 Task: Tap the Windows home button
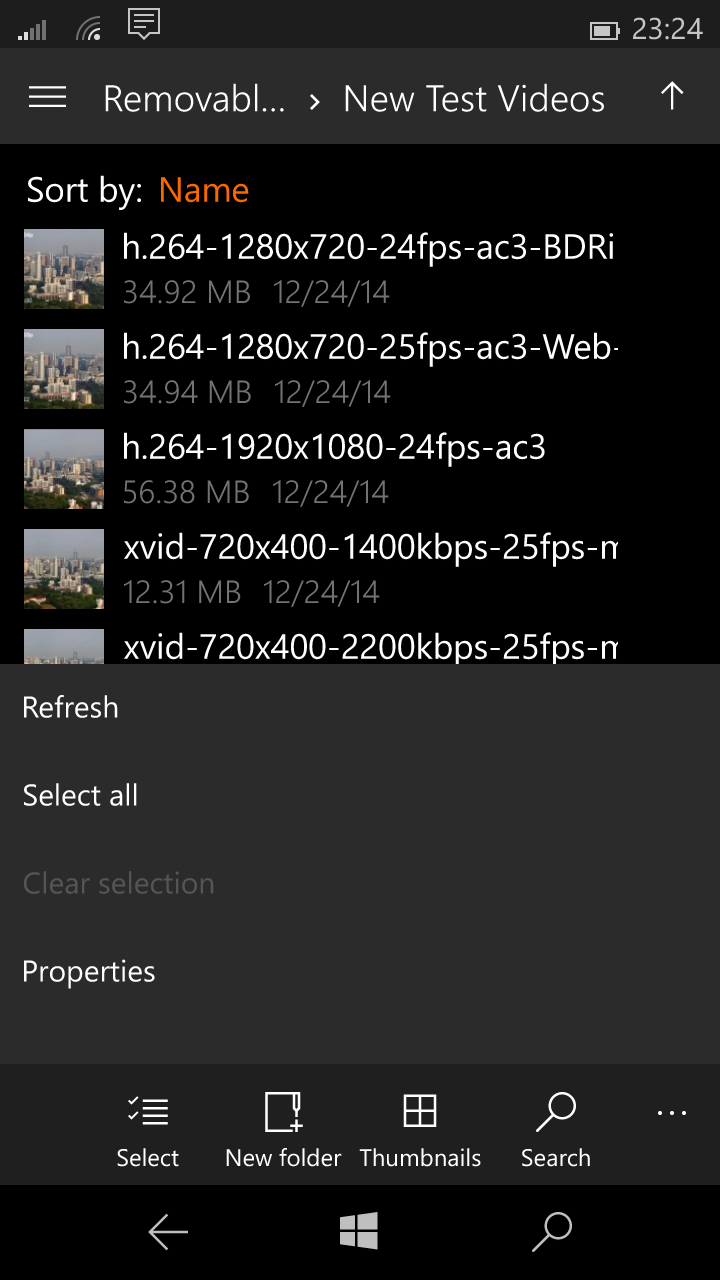[x=359, y=1231]
